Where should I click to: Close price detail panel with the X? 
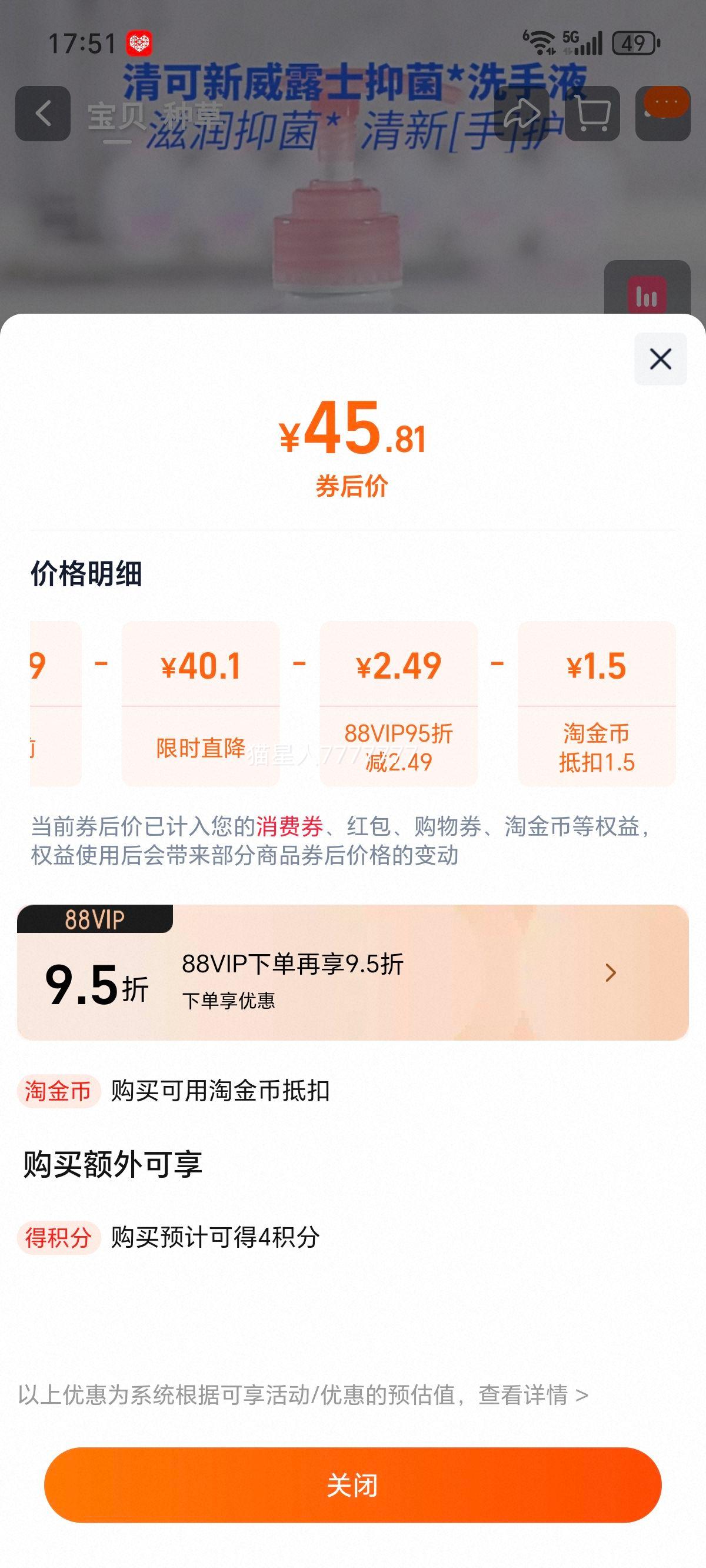click(659, 360)
